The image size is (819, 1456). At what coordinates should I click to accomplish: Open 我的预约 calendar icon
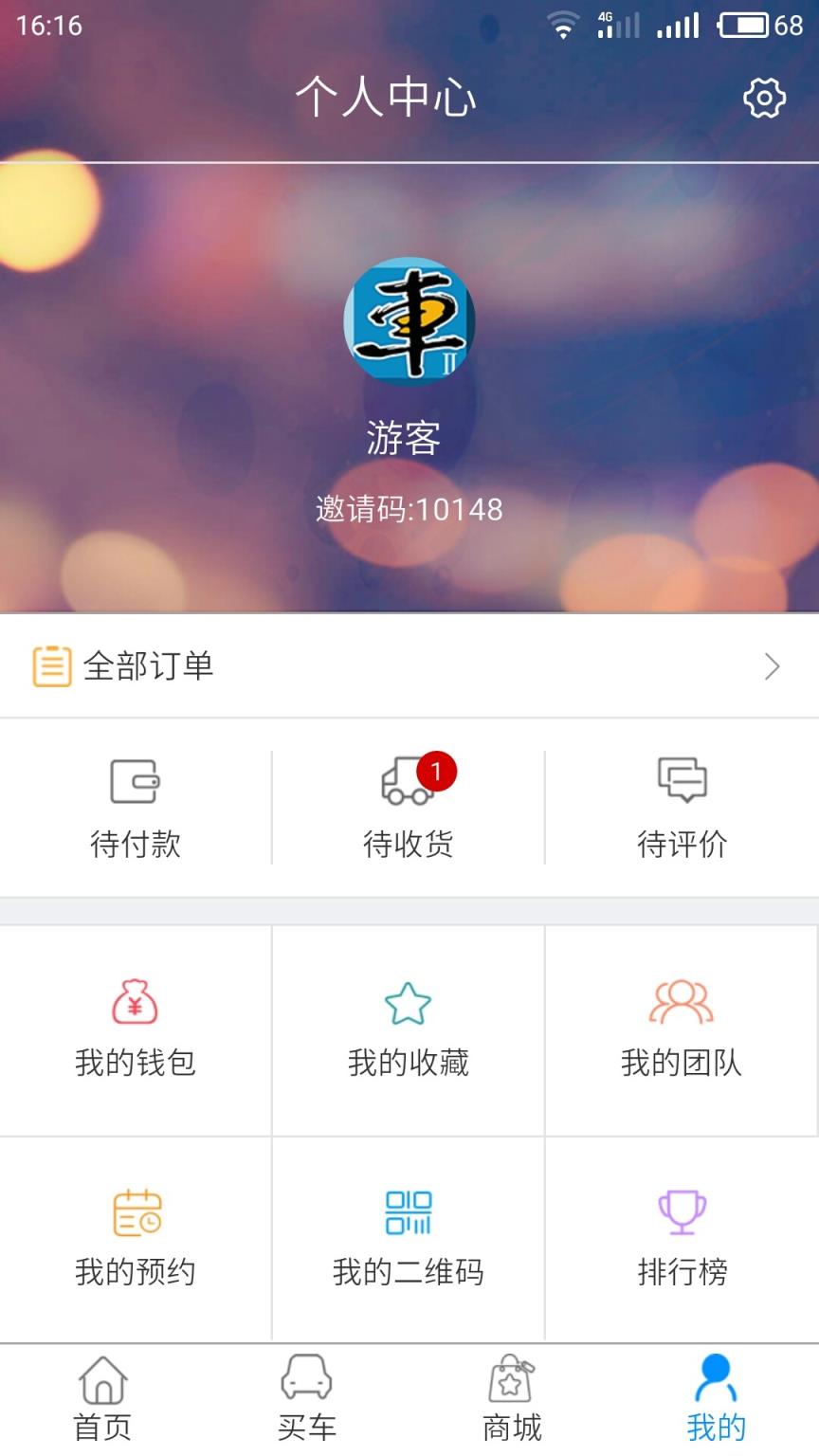pyautogui.click(x=136, y=1211)
